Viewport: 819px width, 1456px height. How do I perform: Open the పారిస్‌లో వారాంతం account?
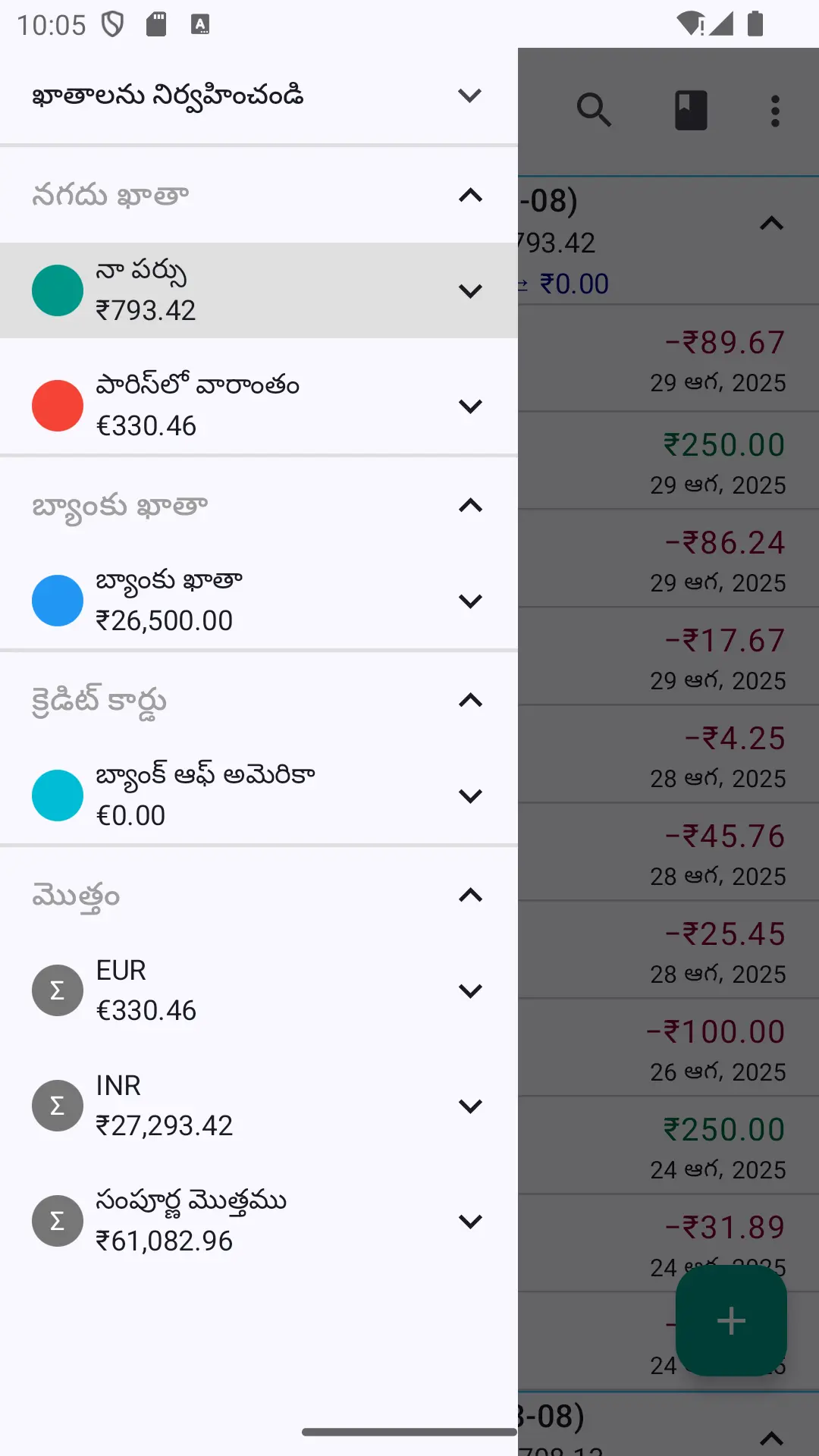click(x=259, y=406)
